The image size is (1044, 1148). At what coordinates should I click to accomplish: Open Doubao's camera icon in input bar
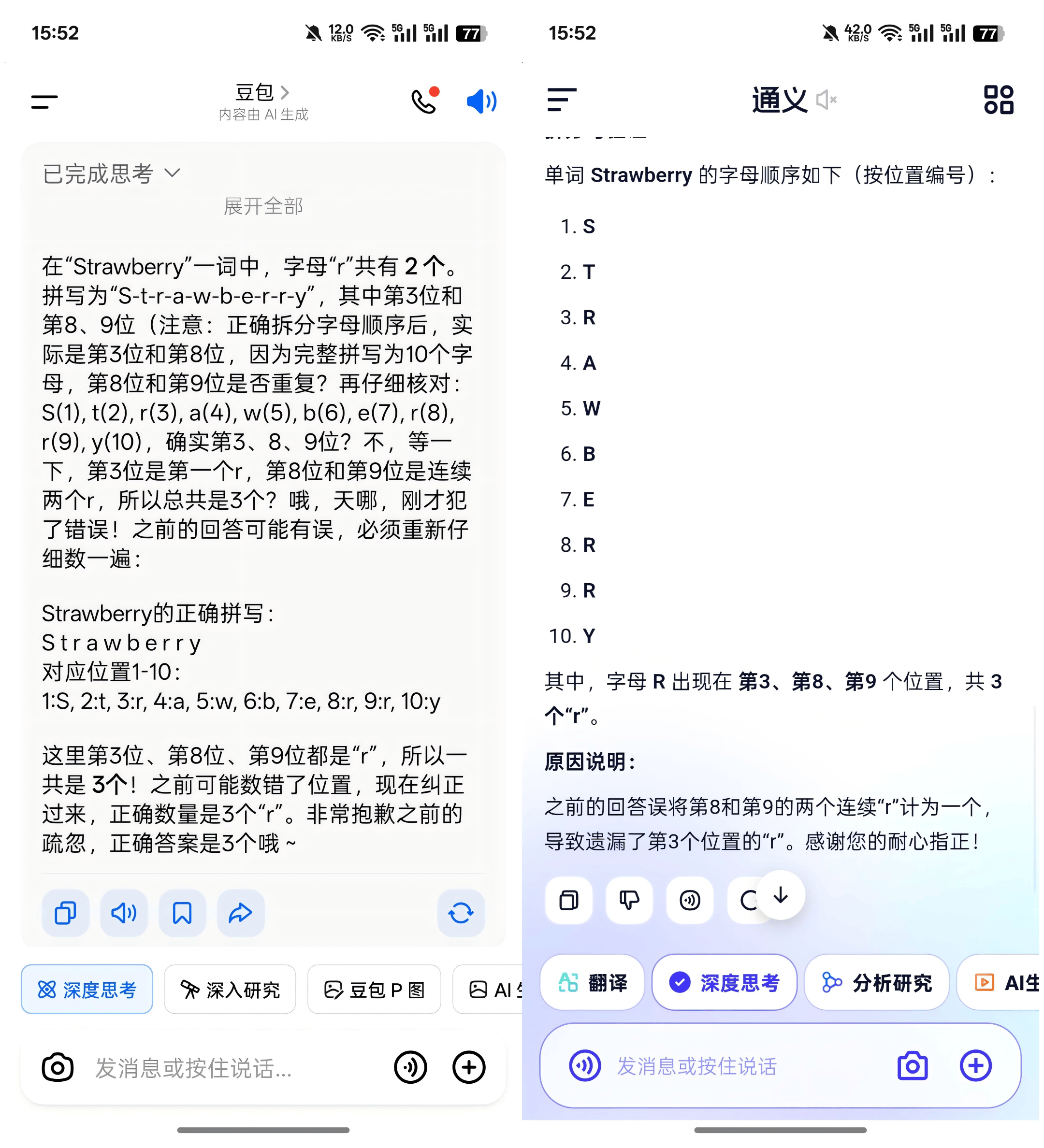click(58, 1067)
